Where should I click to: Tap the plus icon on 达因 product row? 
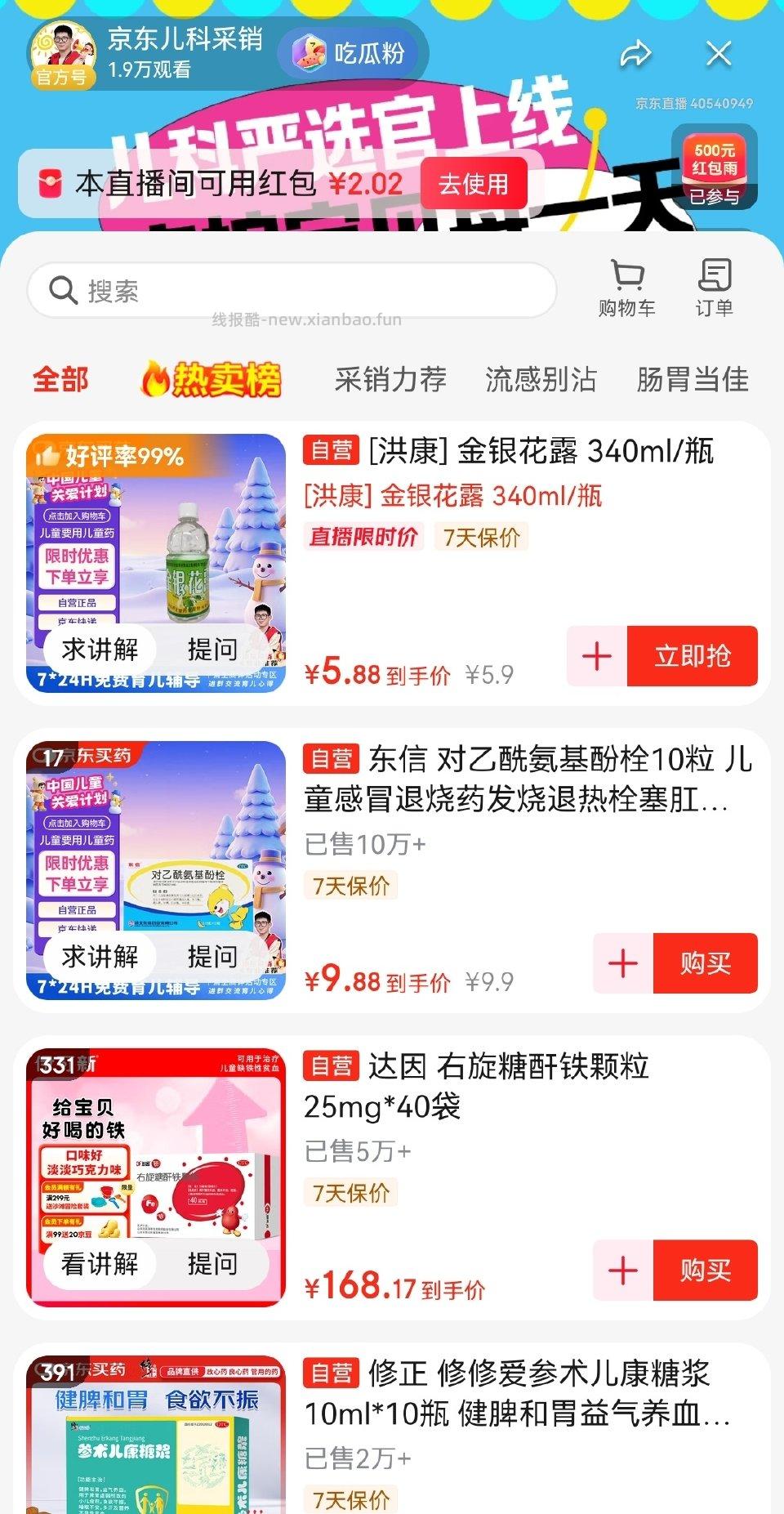click(622, 1271)
